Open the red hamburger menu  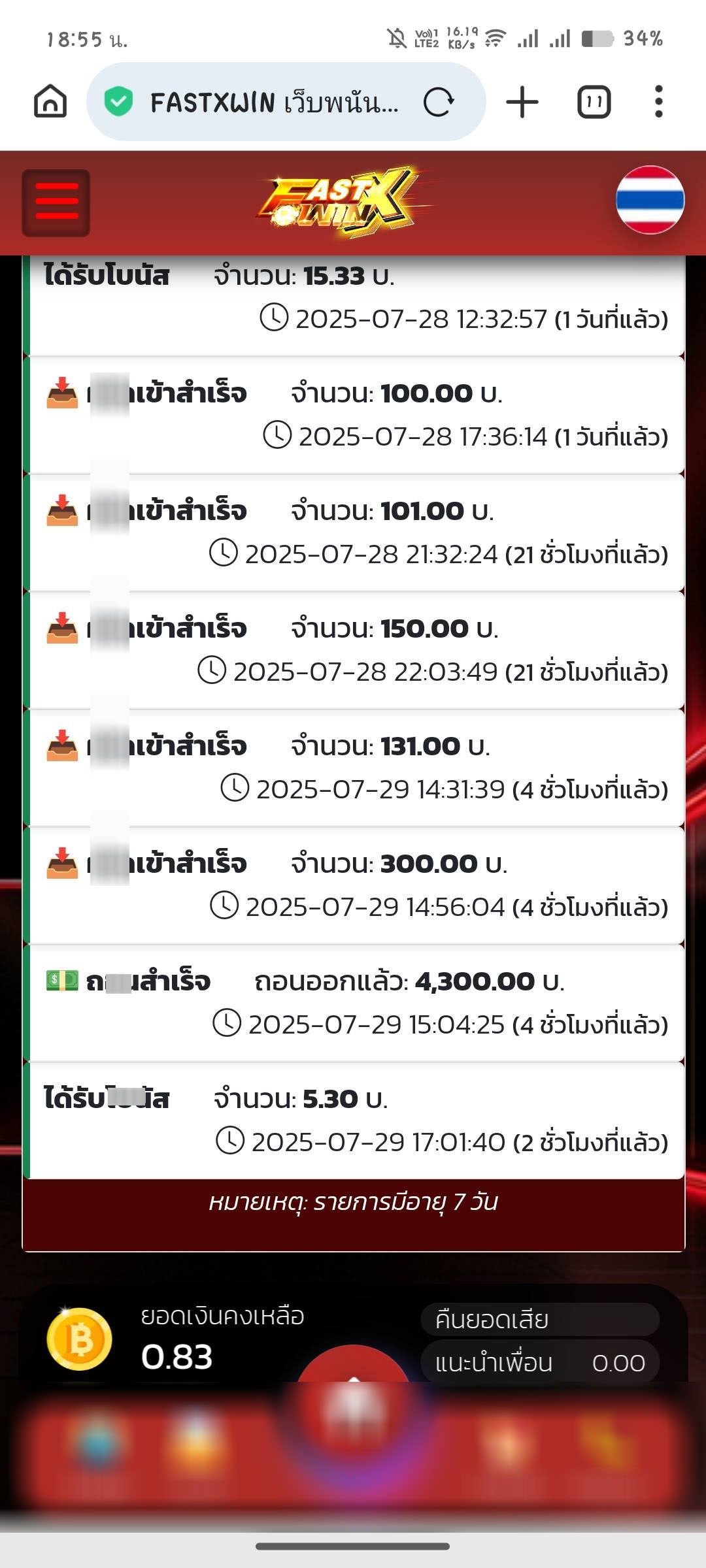56,203
